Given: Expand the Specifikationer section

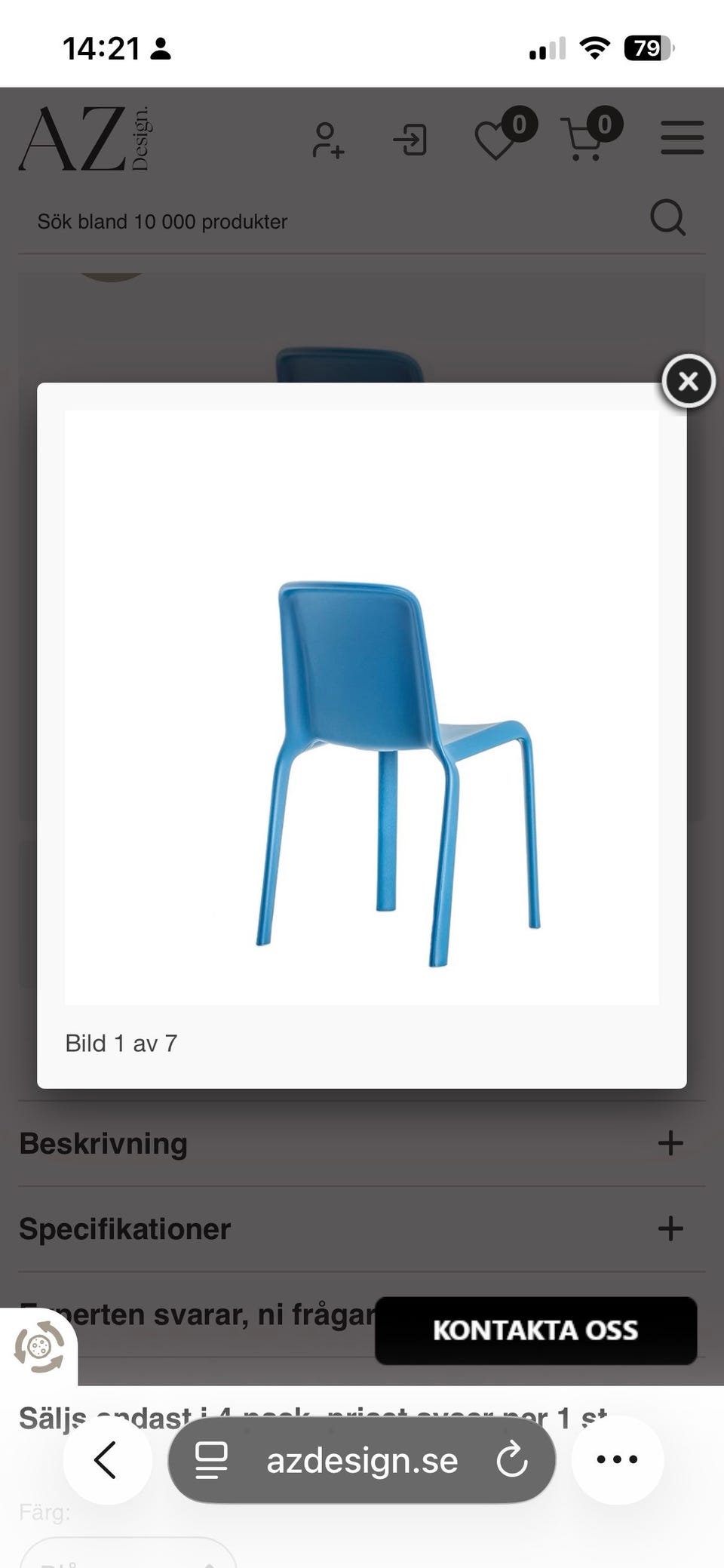Looking at the screenshot, I should (x=670, y=1228).
